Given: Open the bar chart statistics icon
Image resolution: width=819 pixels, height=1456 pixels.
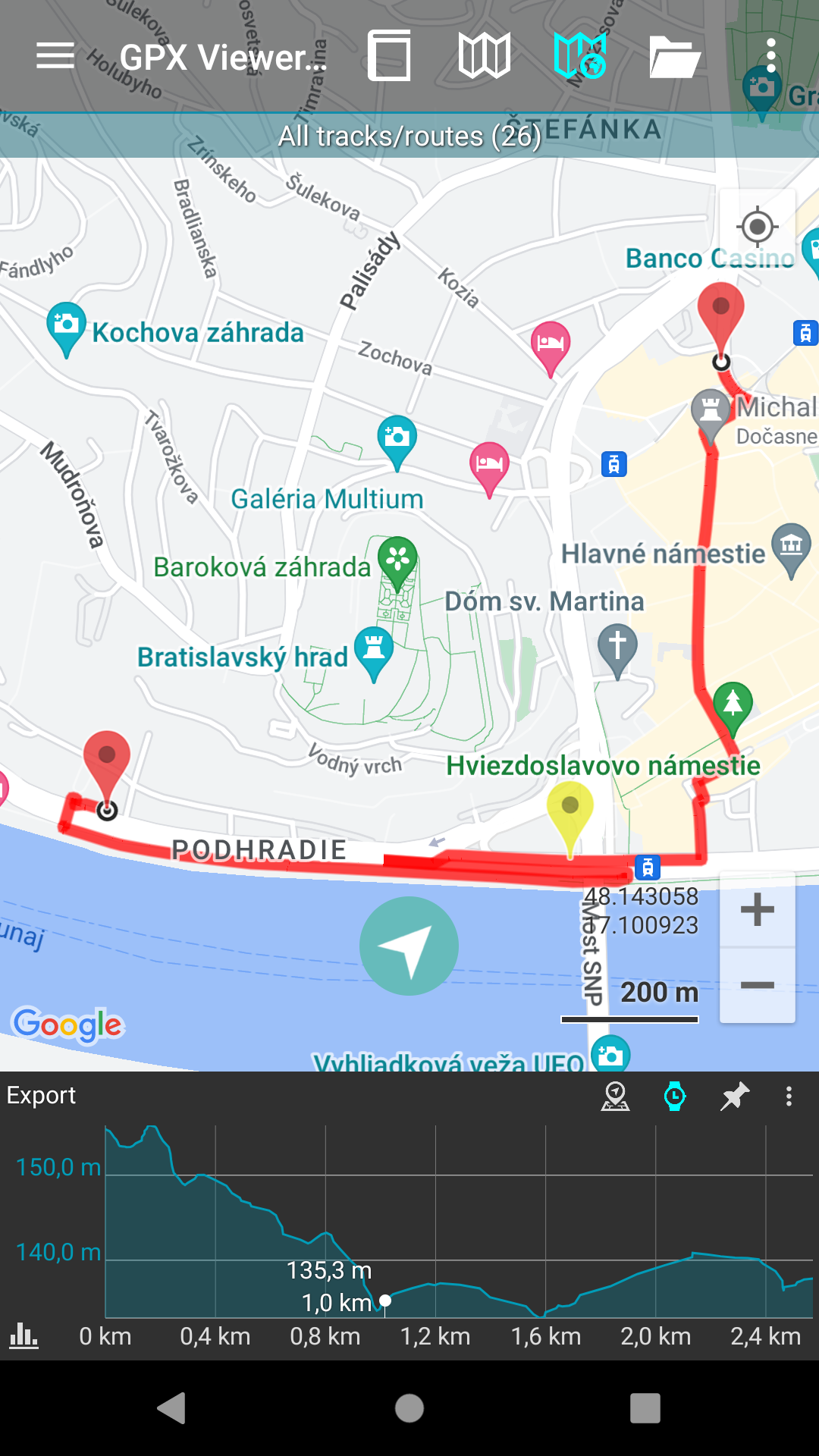Looking at the screenshot, I should pos(24,1335).
